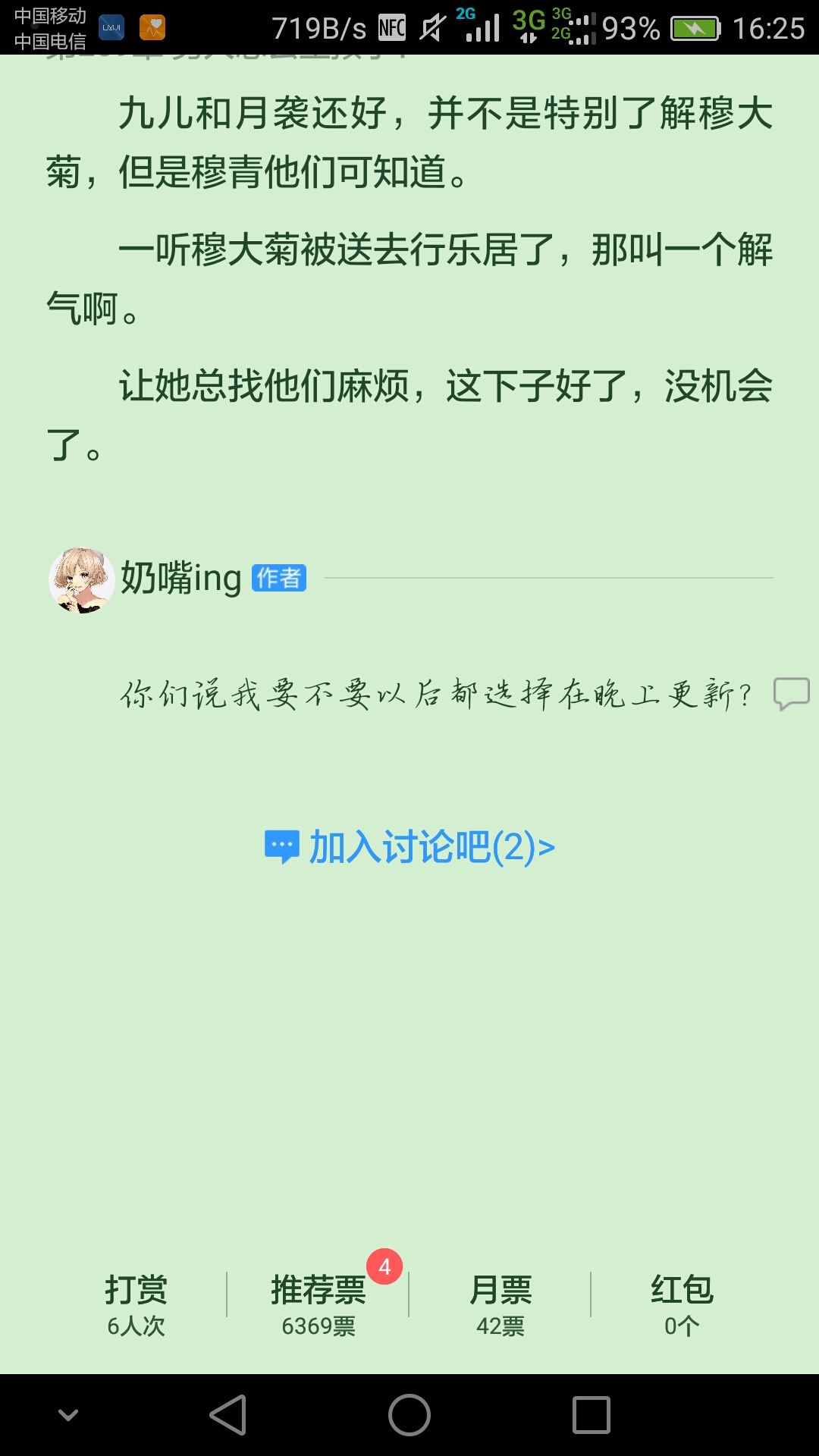Give a 月票 monthly ticket
This screenshot has width=819, height=1456.
tap(500, 1304)
